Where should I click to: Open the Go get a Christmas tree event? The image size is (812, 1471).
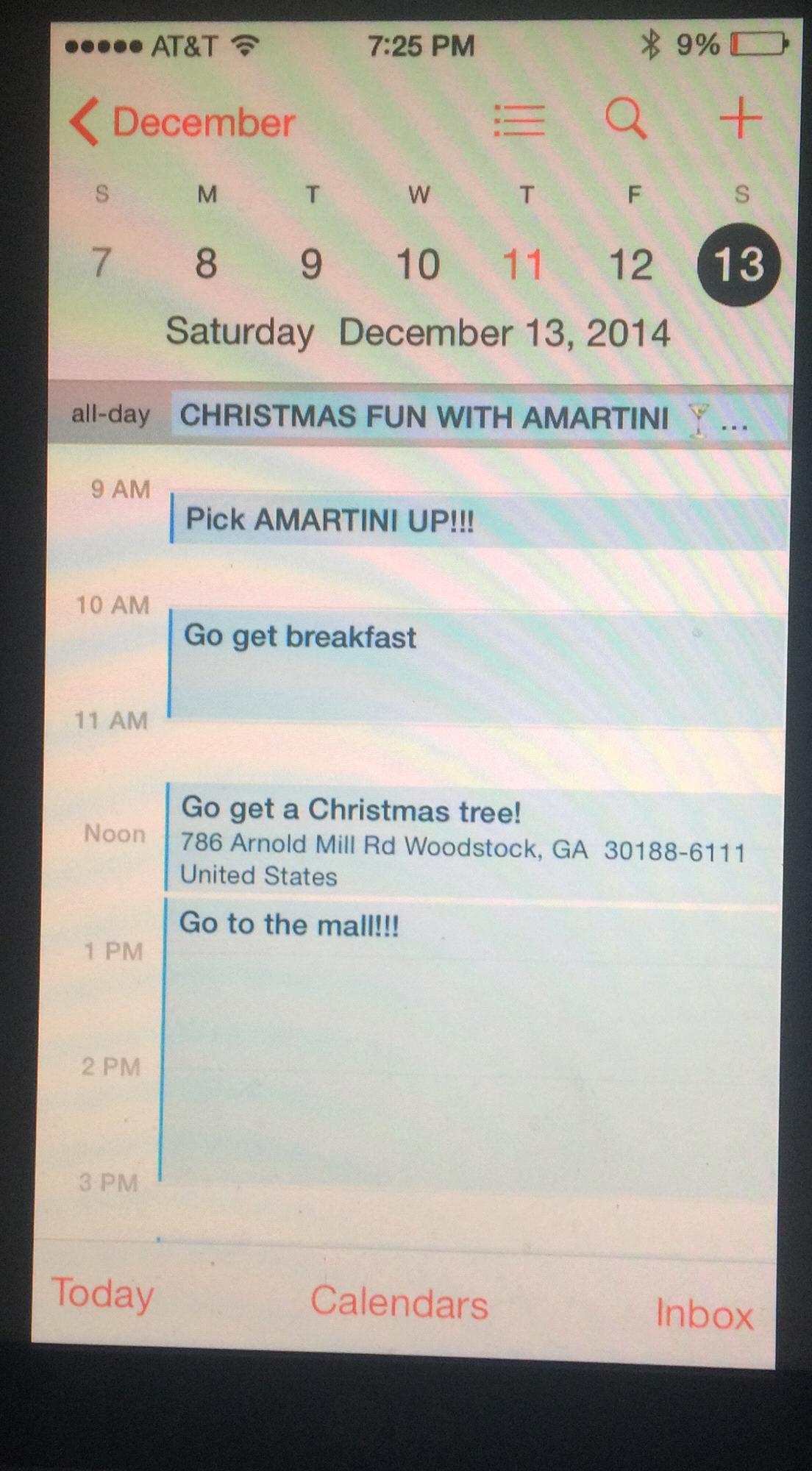coord(471,842)
